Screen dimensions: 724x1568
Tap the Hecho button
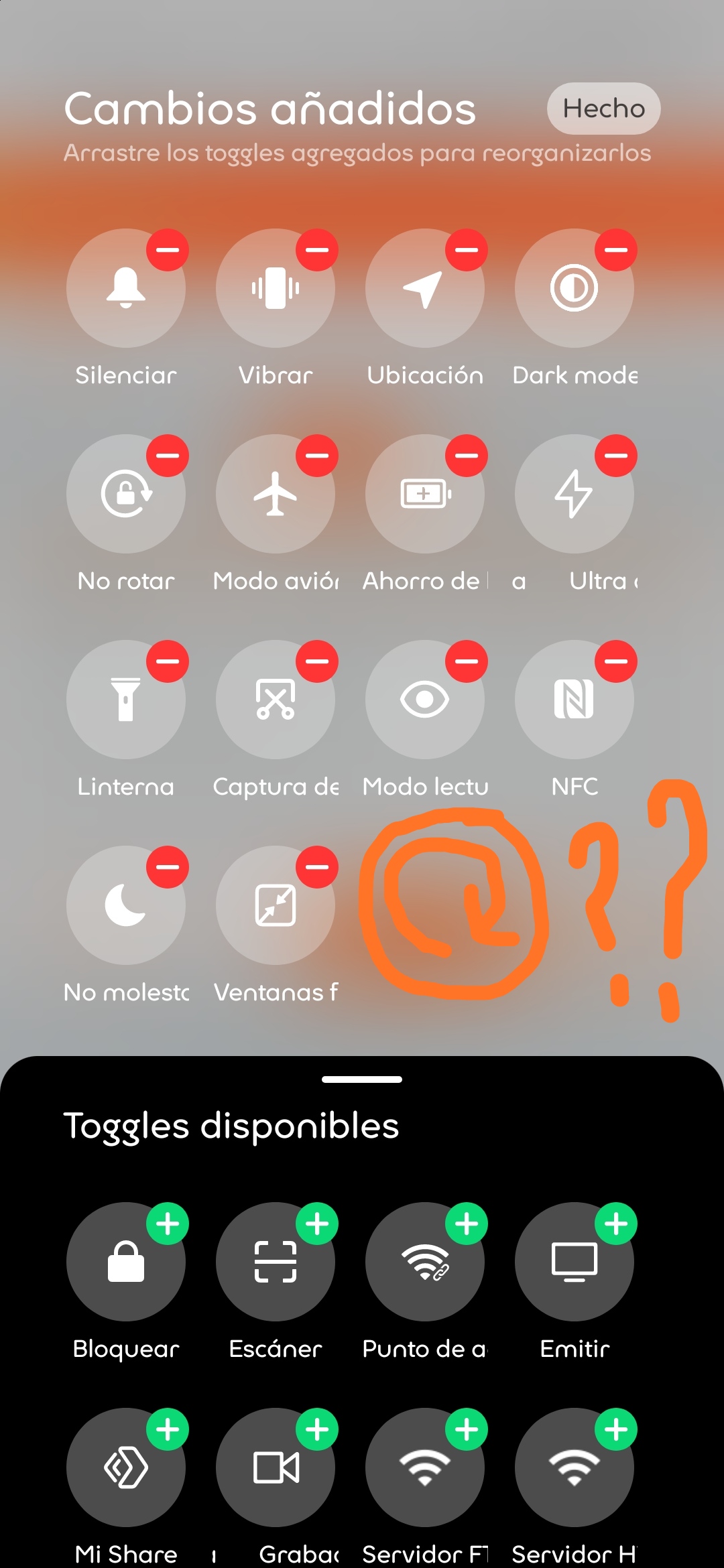tap(603, 109)
